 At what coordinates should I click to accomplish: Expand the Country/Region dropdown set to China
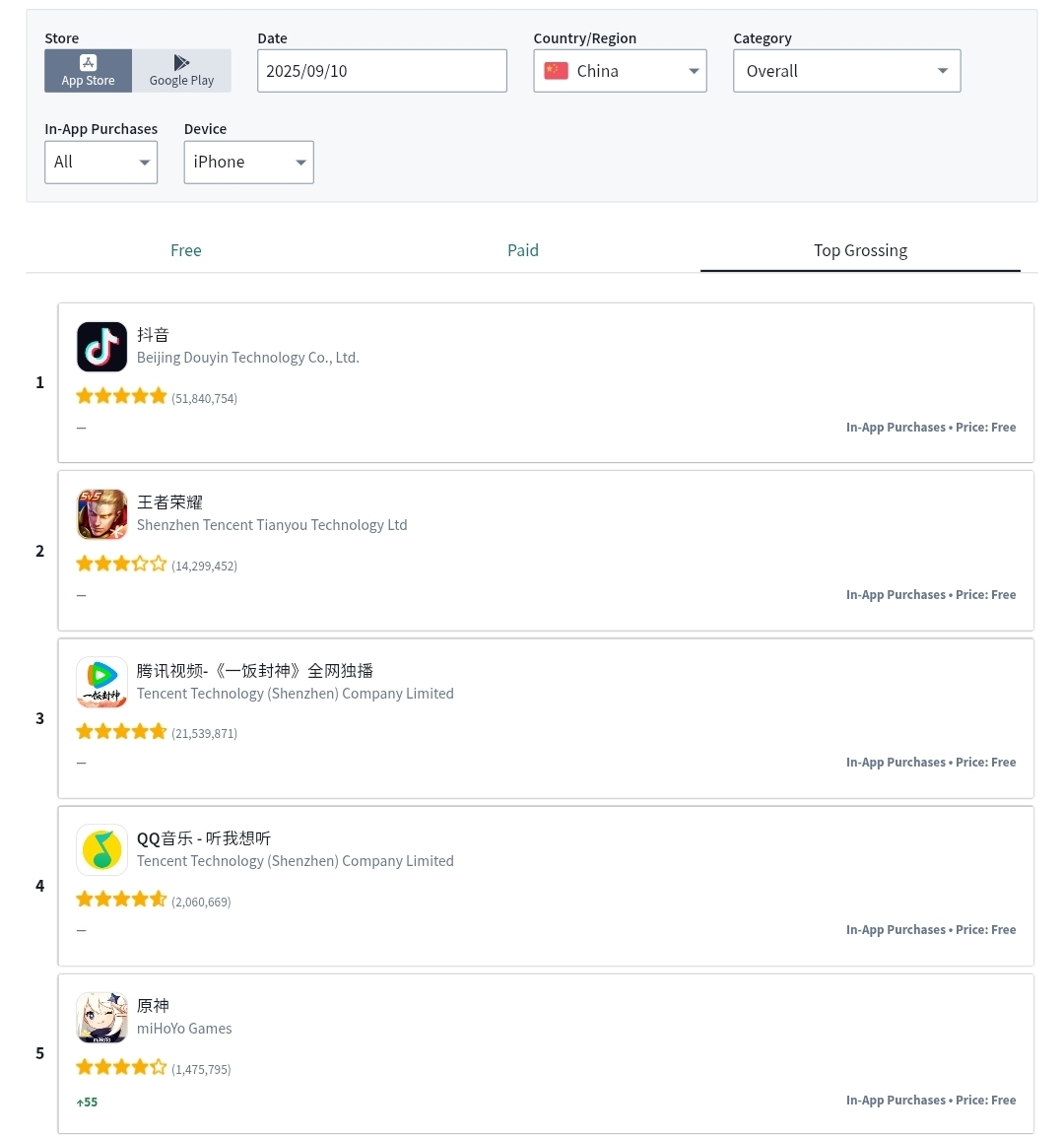click(620, 70)
